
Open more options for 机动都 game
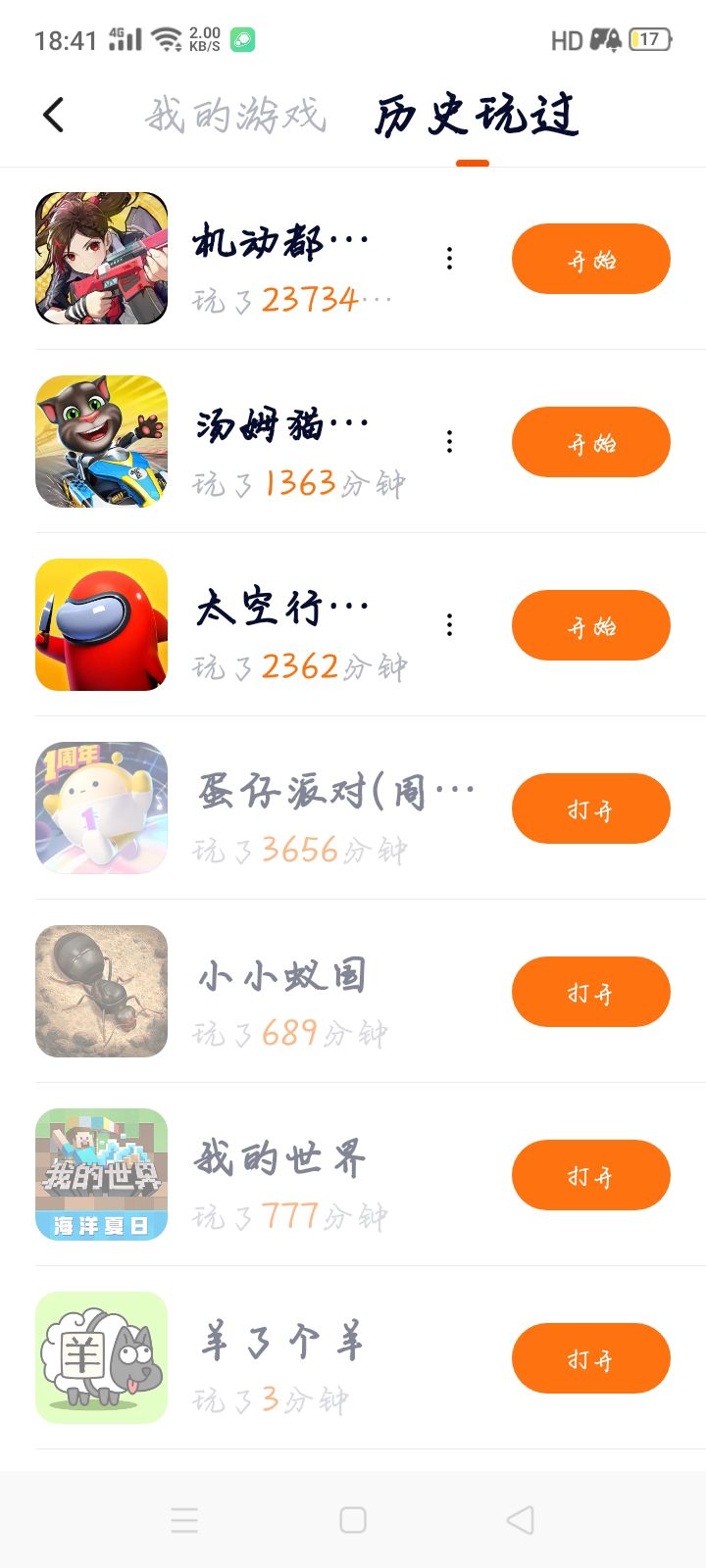[x=449, y=258]
